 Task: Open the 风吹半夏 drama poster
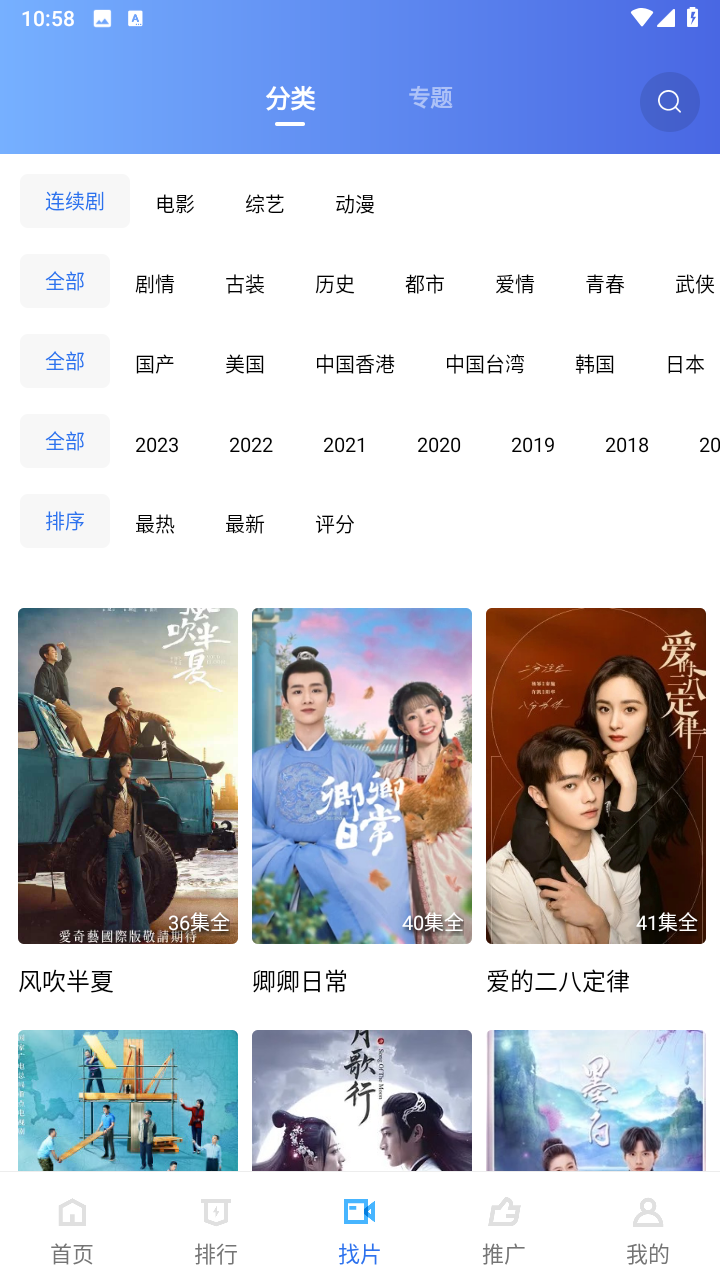click(x=127, y=775)
